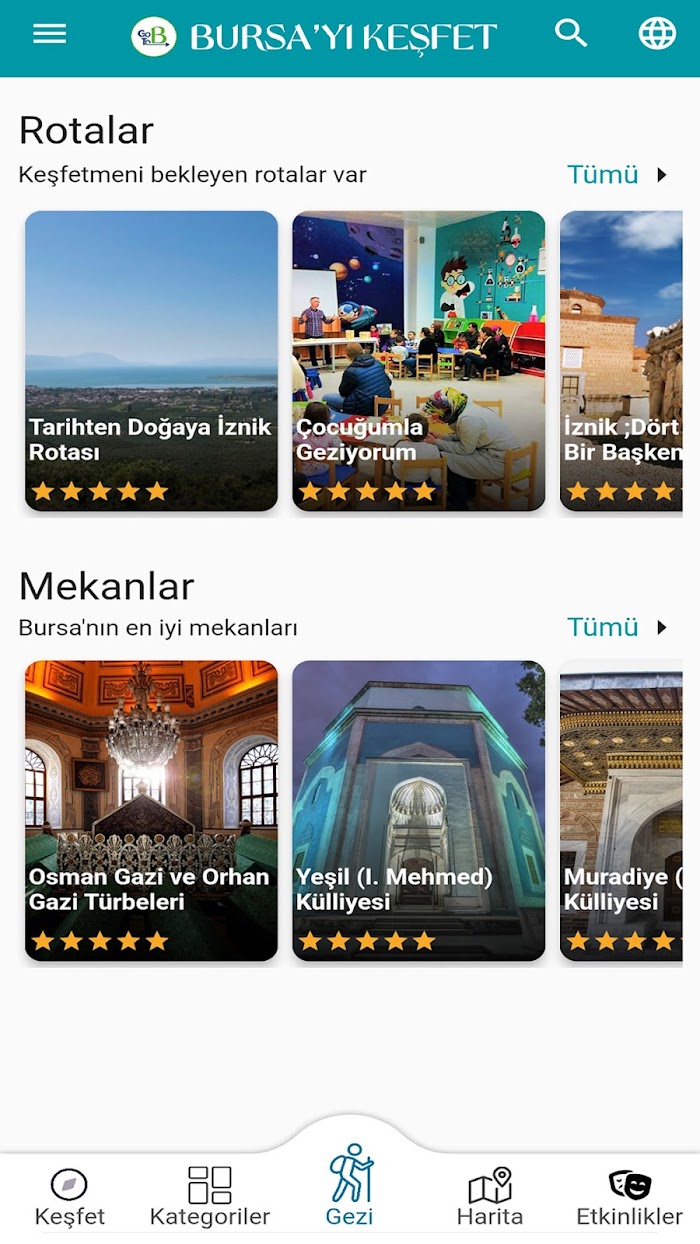
Task: Go to the Harita tab
Action: [x=490, y=1198]
